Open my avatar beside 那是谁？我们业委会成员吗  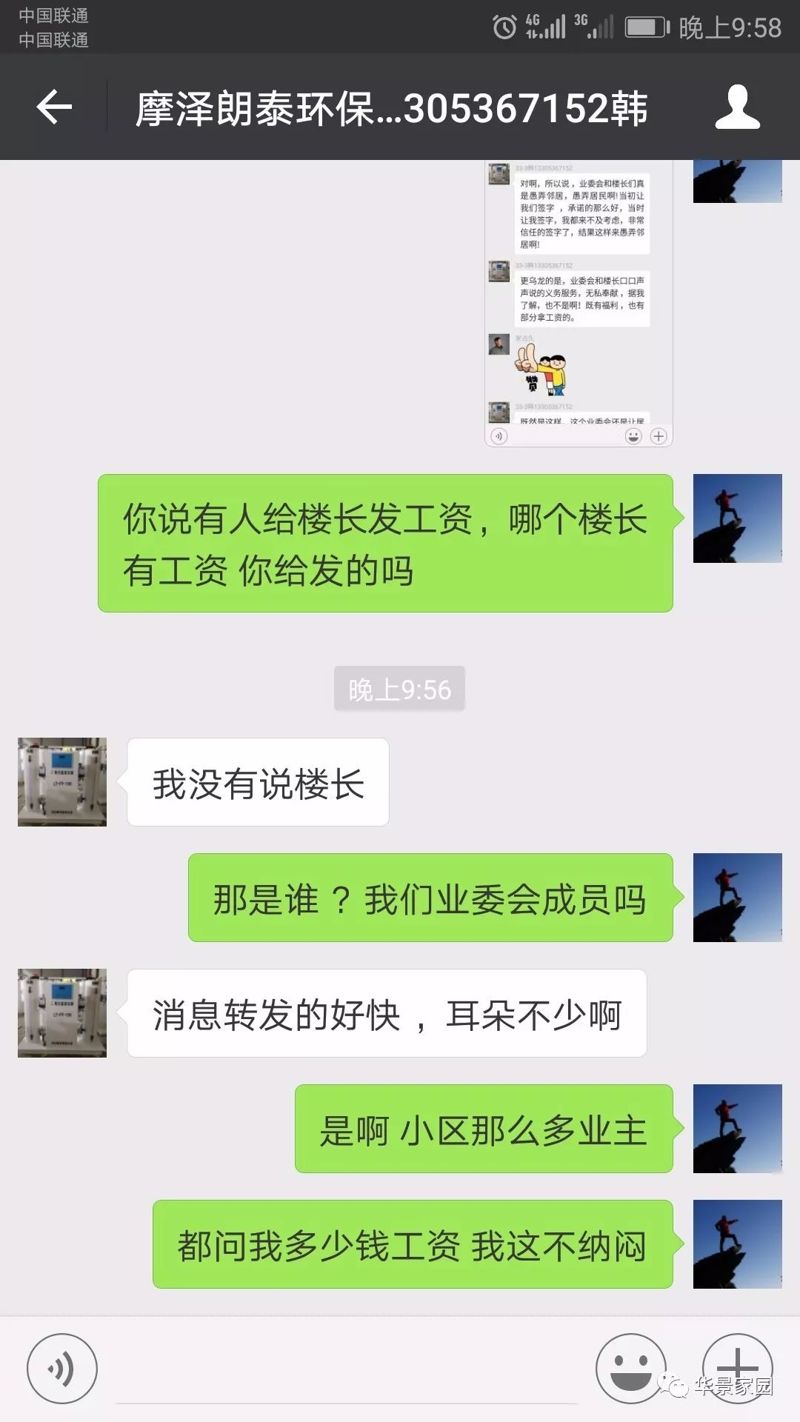[x=737, y=897]
